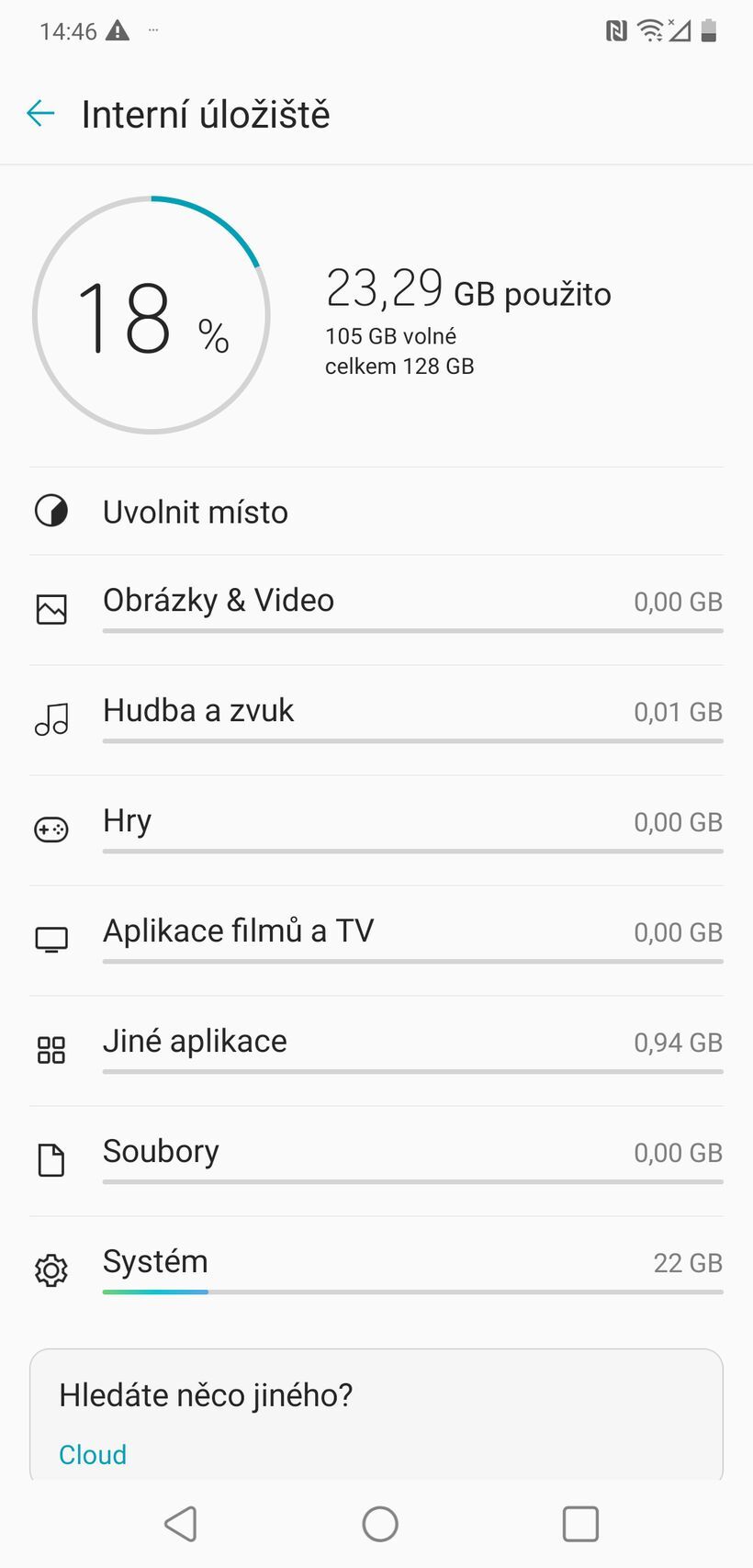Open the Cloud link
The width and height of the screenshot is (753, 1568).
pyautogui.click(x=92, y=1454)
